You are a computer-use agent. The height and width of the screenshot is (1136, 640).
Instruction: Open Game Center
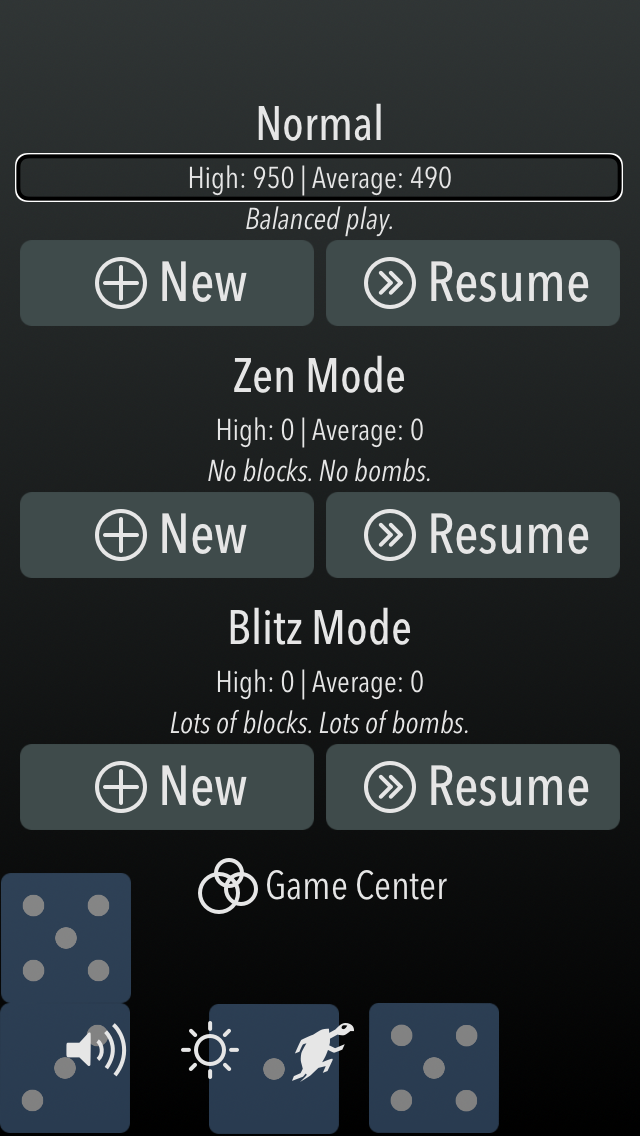tap(323, 886)
